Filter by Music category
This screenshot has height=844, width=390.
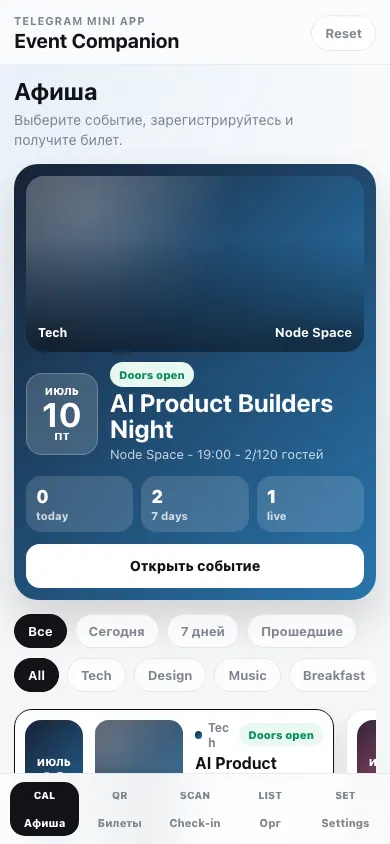pyautogui.click(x=247, y=675)
